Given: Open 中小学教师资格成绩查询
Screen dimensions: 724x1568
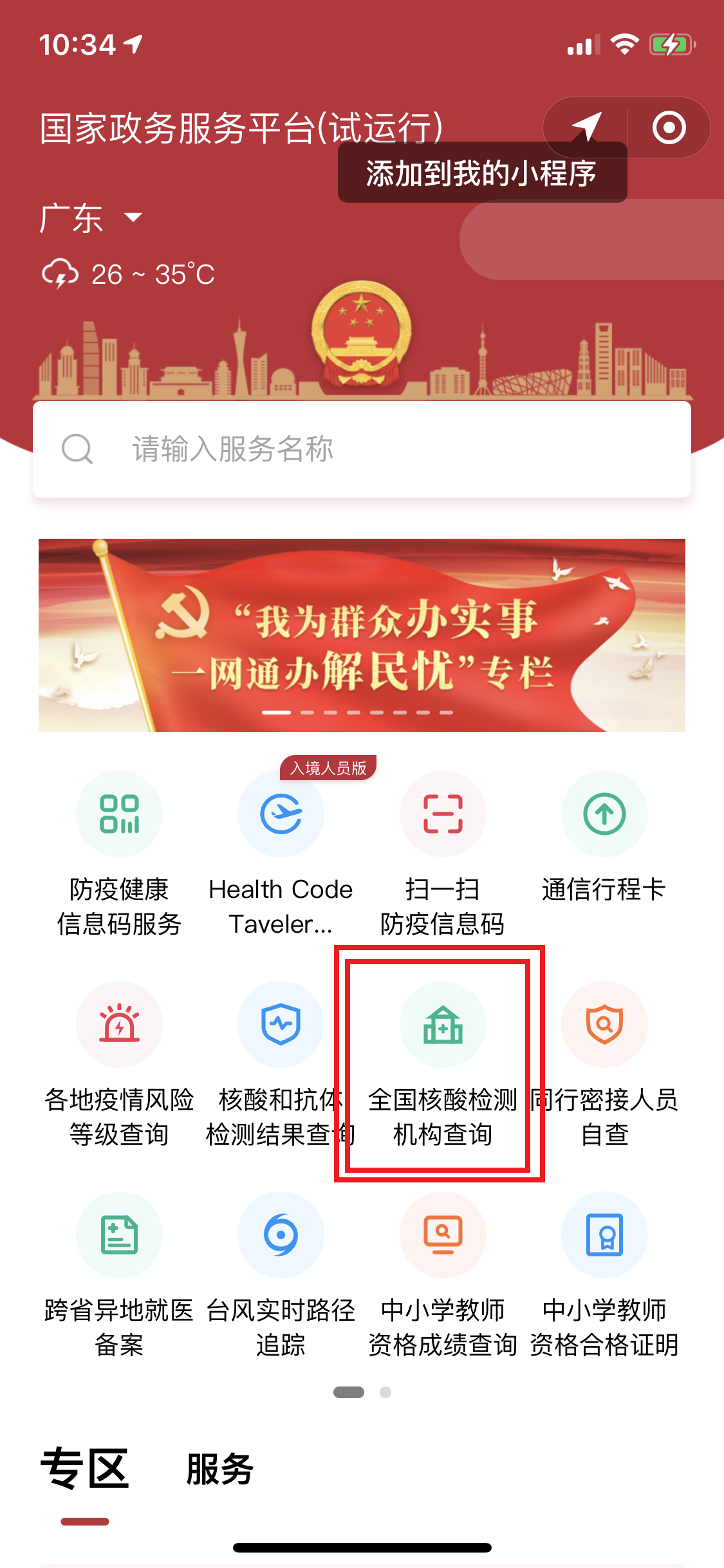Looking at the screenshot, I should [x=442, y=1273].
